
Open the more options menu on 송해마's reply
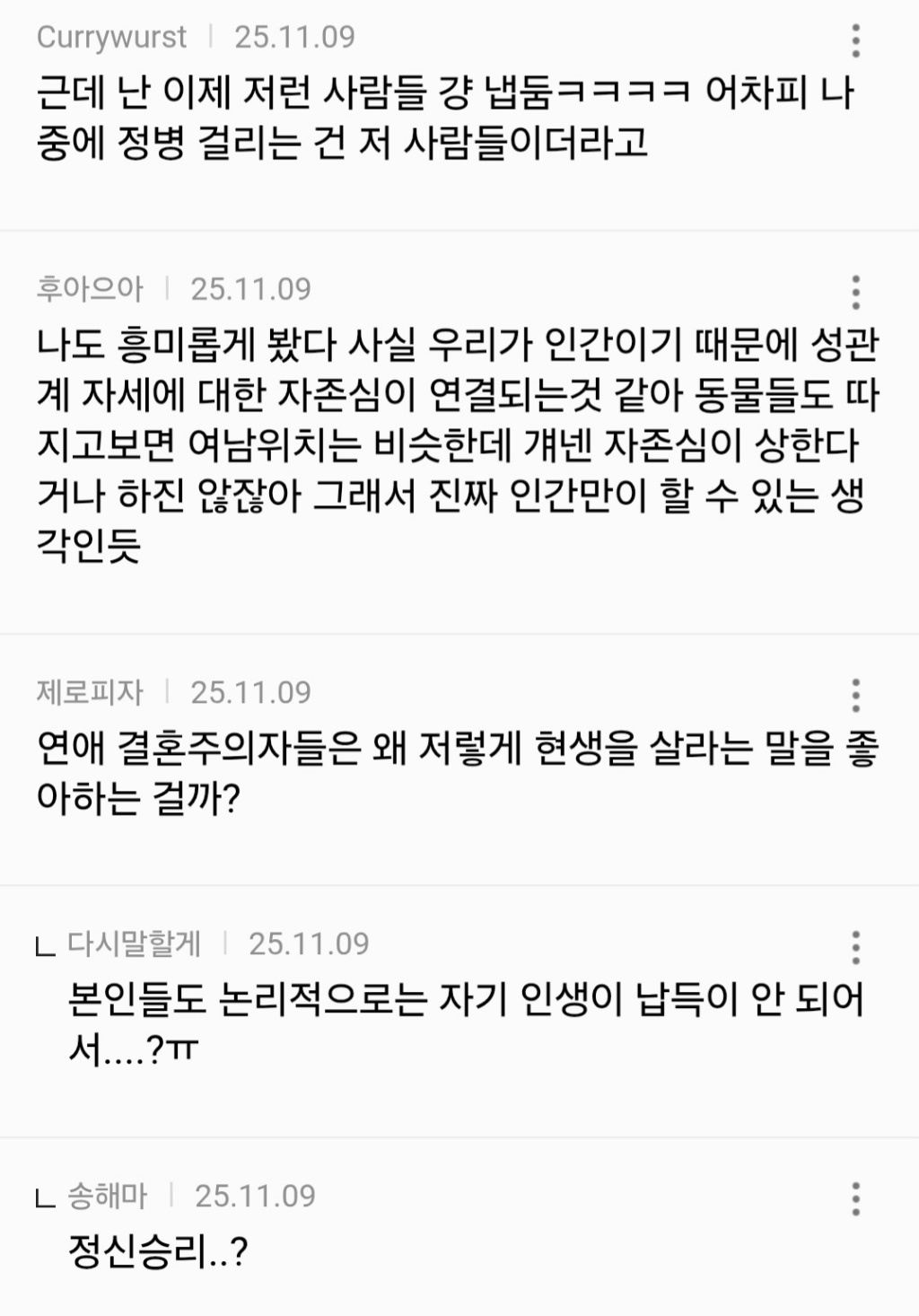(855, 1199)
